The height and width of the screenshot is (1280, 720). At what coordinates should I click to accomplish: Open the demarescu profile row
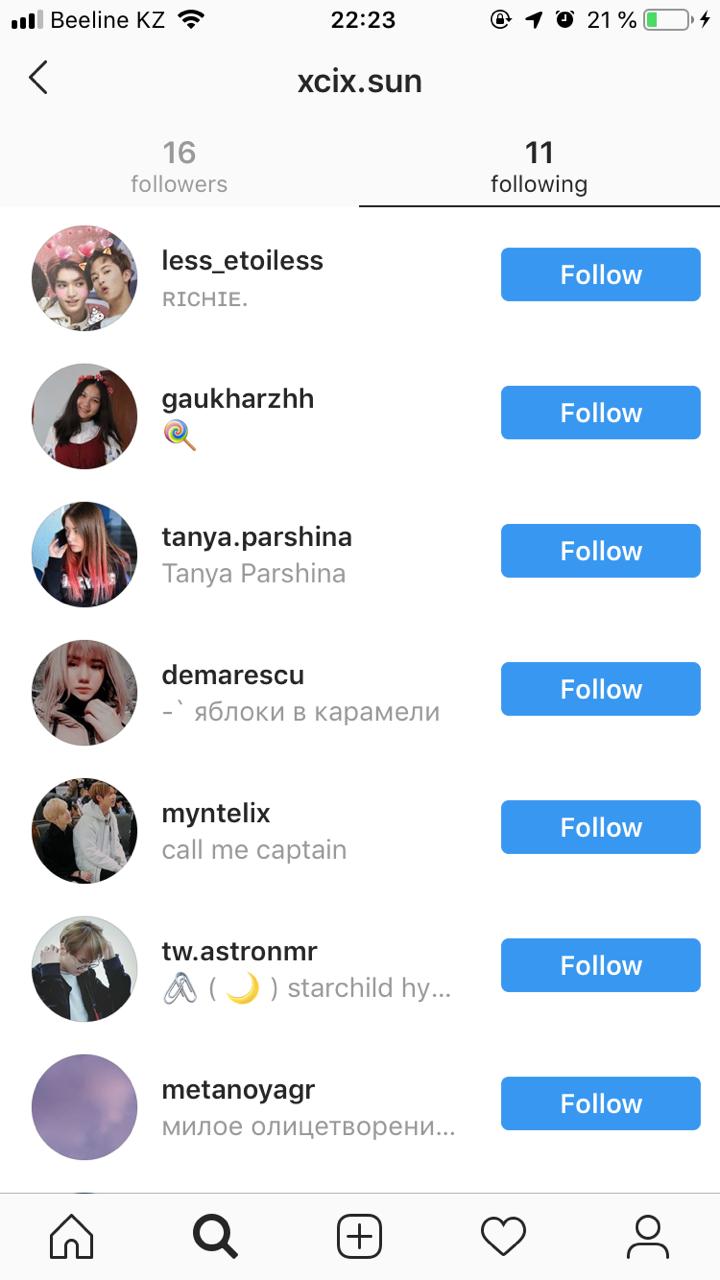point(233,675)
